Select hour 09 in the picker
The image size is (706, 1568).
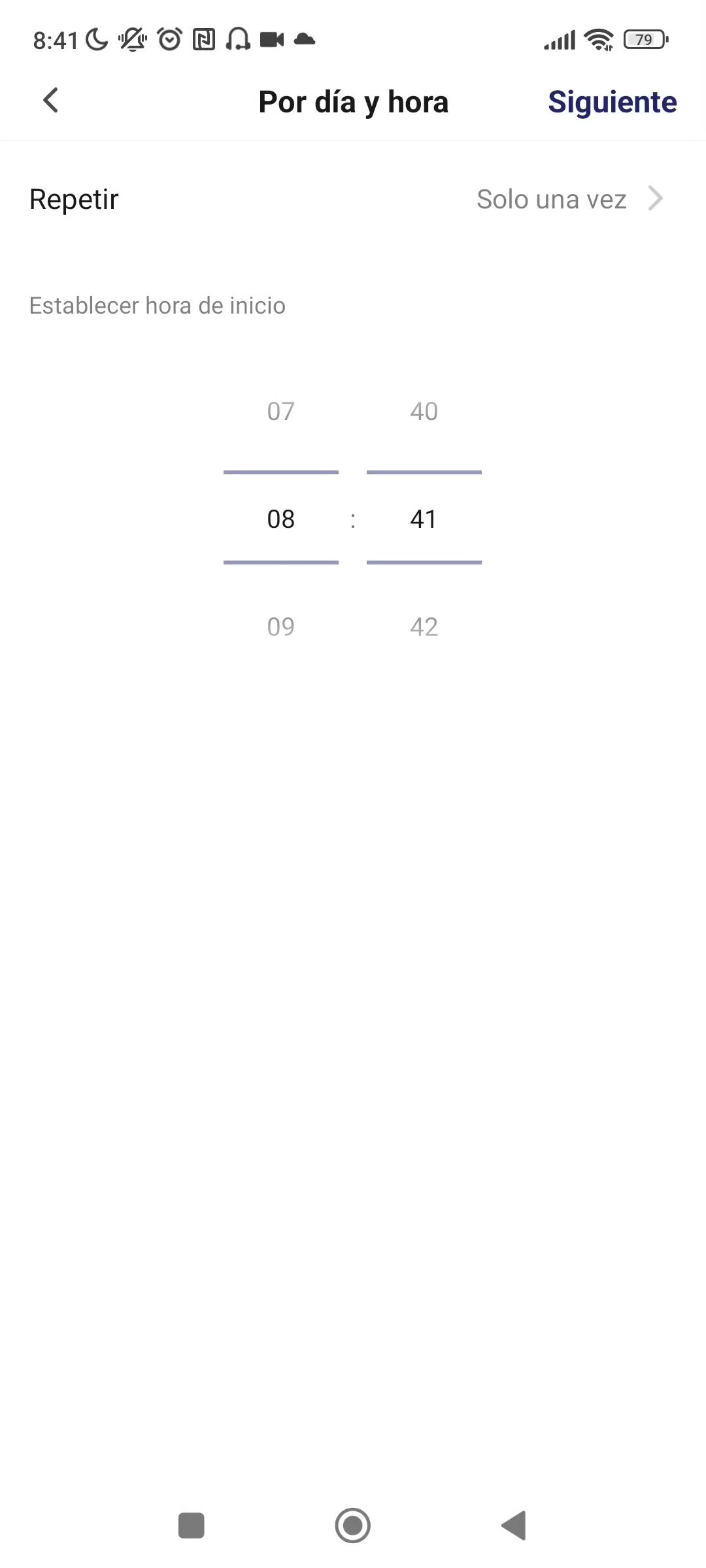point(280,627)
